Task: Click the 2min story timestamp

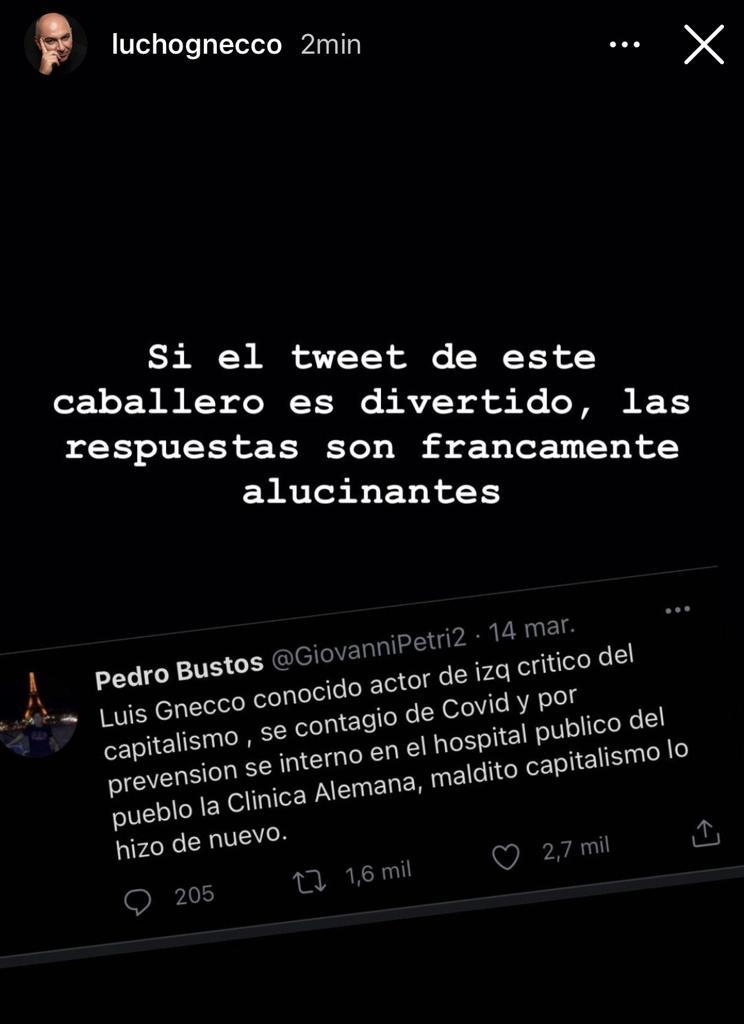Action: click(329, 44)
